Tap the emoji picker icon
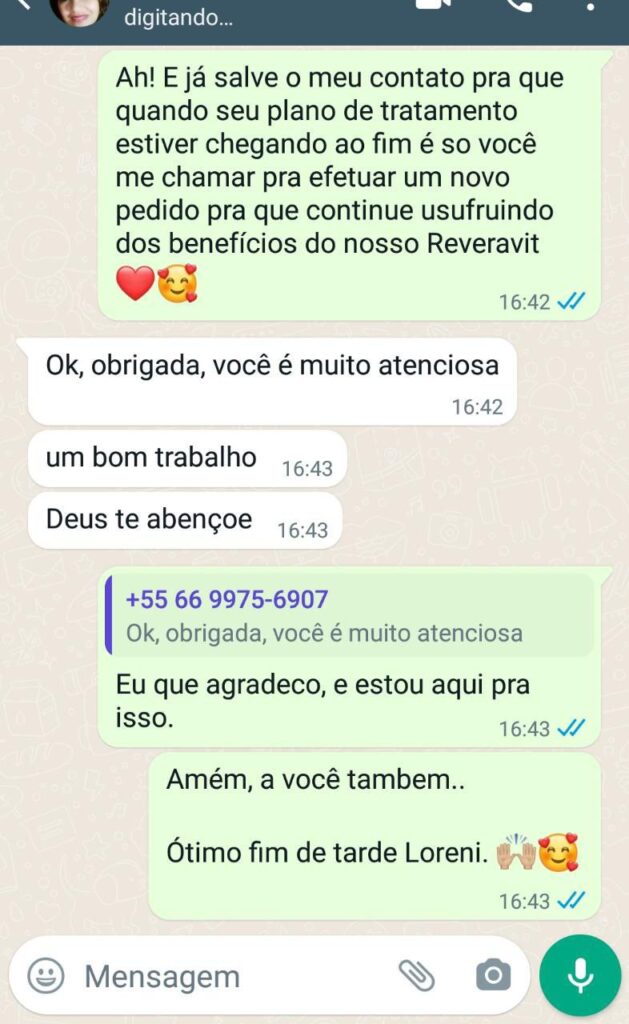Viewport: 629px width, 1024px height. [46, 975]
